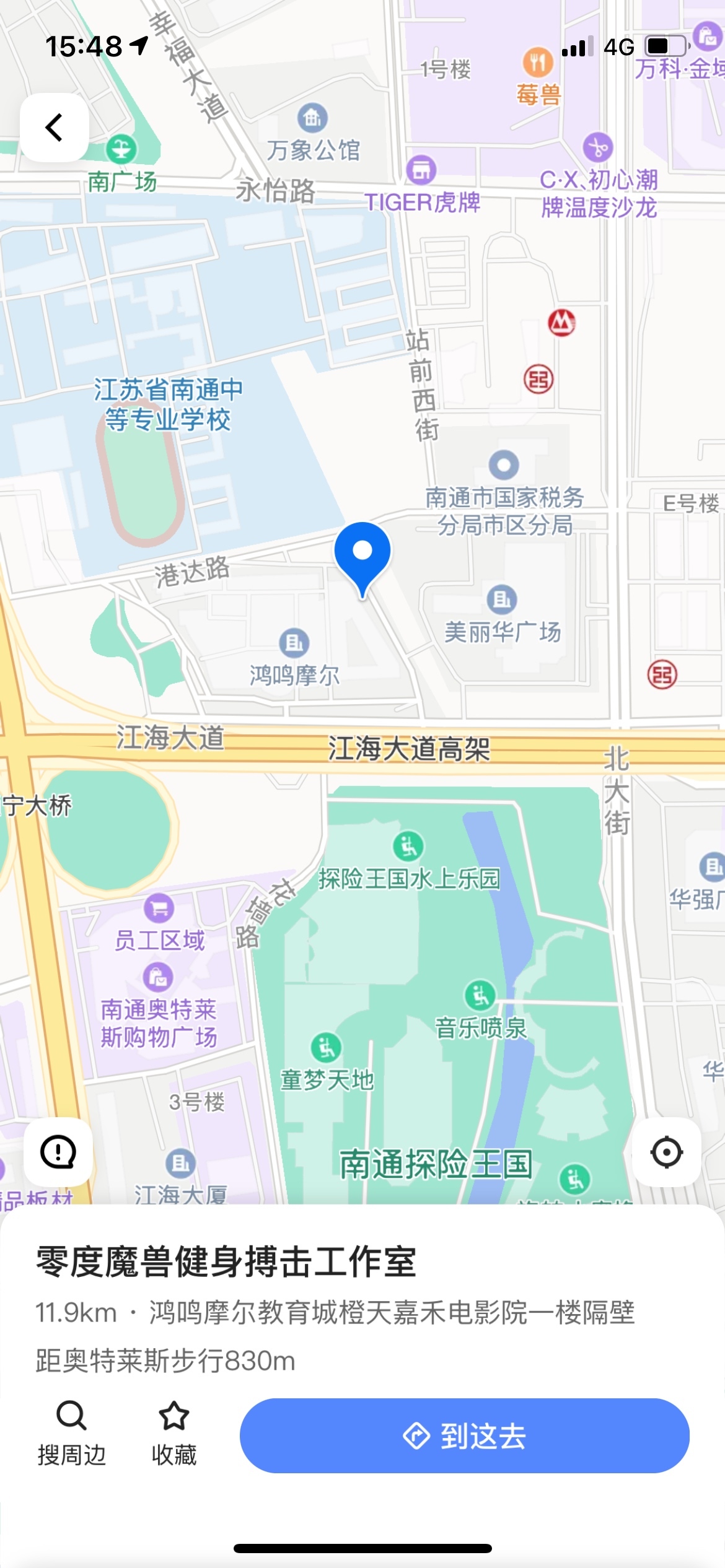
Task: Start navigation with 到这去 button
Action: (x=464, y=1435)
